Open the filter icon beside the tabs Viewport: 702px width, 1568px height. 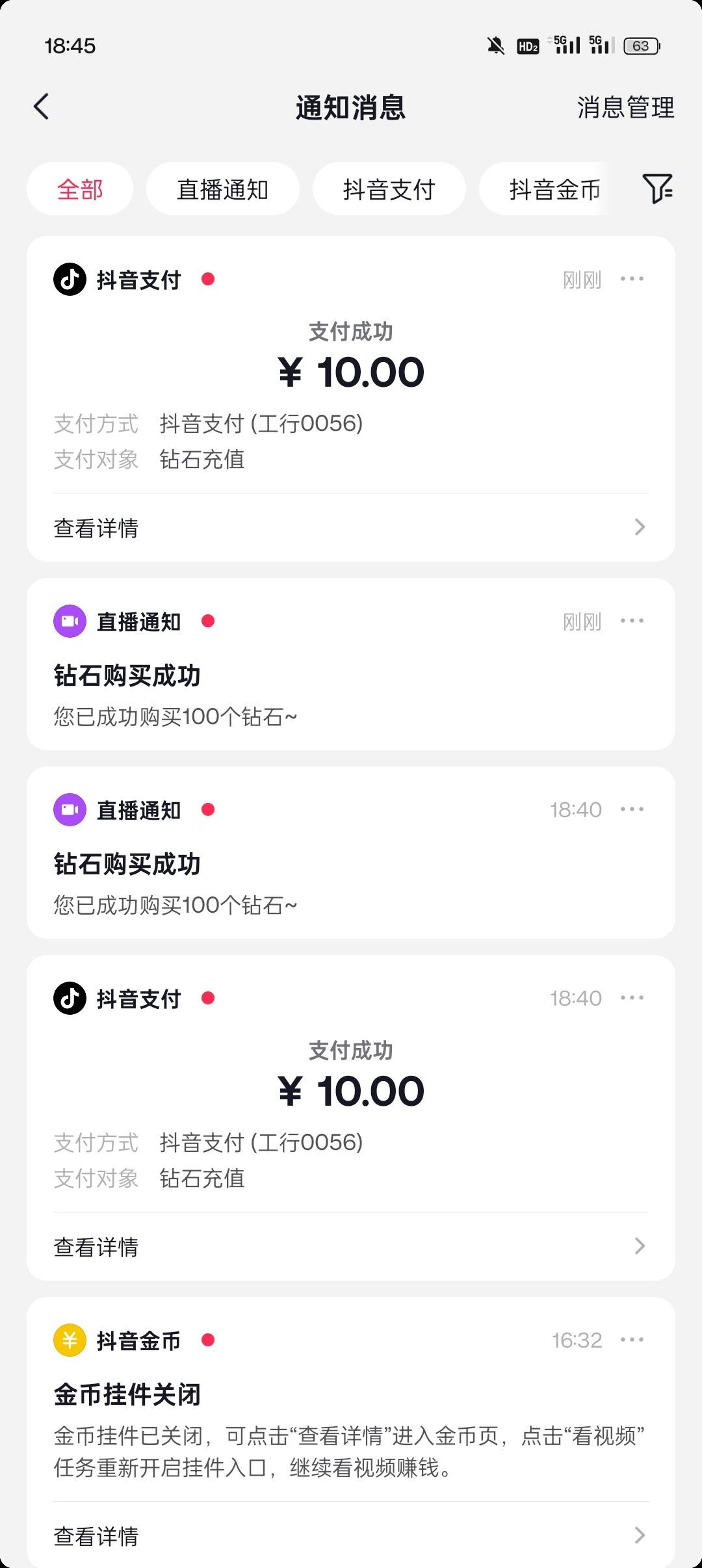tap(657, 189)
